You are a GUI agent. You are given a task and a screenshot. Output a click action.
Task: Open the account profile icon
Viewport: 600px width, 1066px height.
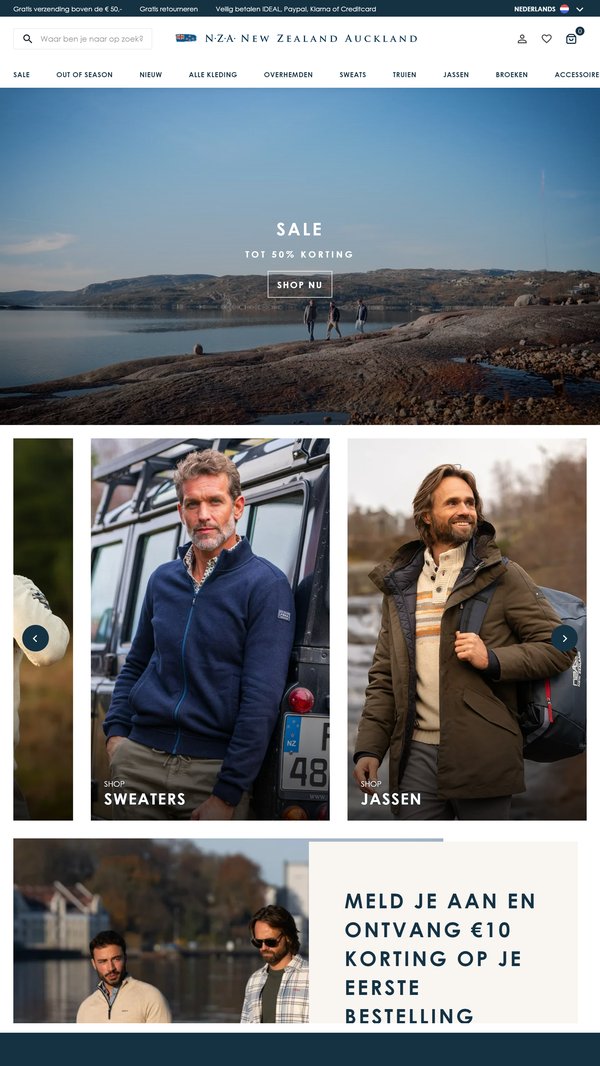[522, 39]
